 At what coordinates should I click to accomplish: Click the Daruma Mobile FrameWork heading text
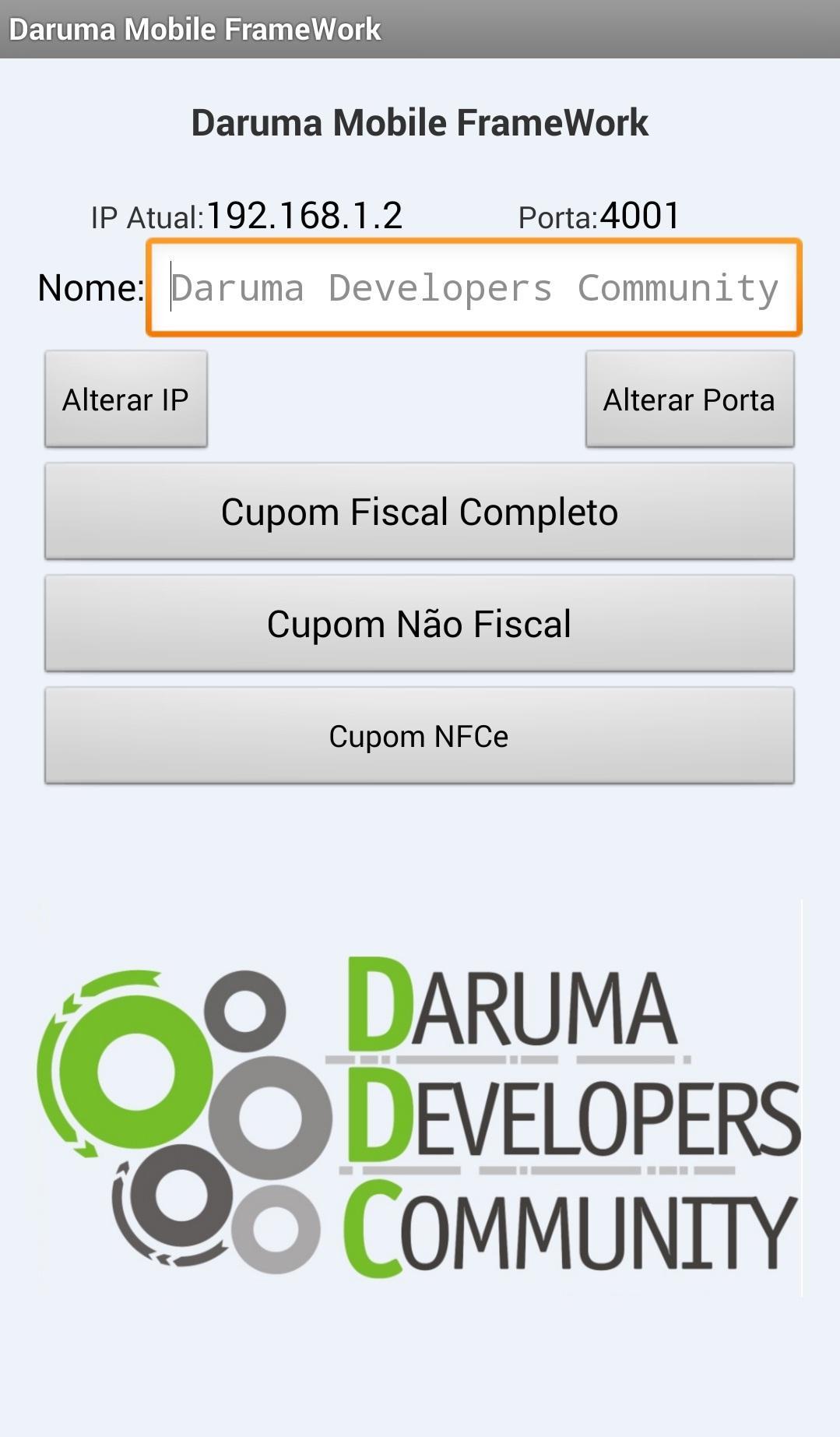[x=420, y=122]
